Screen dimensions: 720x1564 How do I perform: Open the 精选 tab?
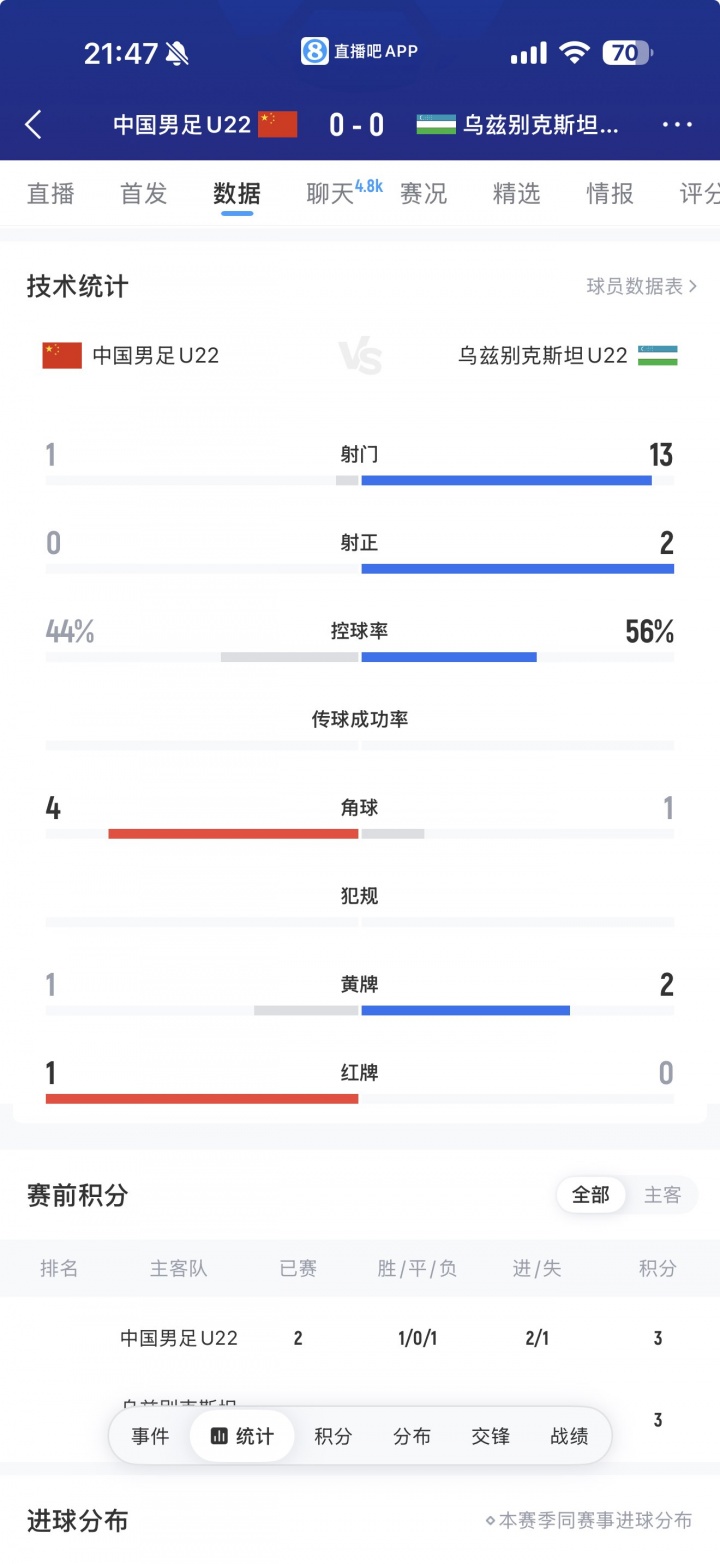(x=516, y=193)
